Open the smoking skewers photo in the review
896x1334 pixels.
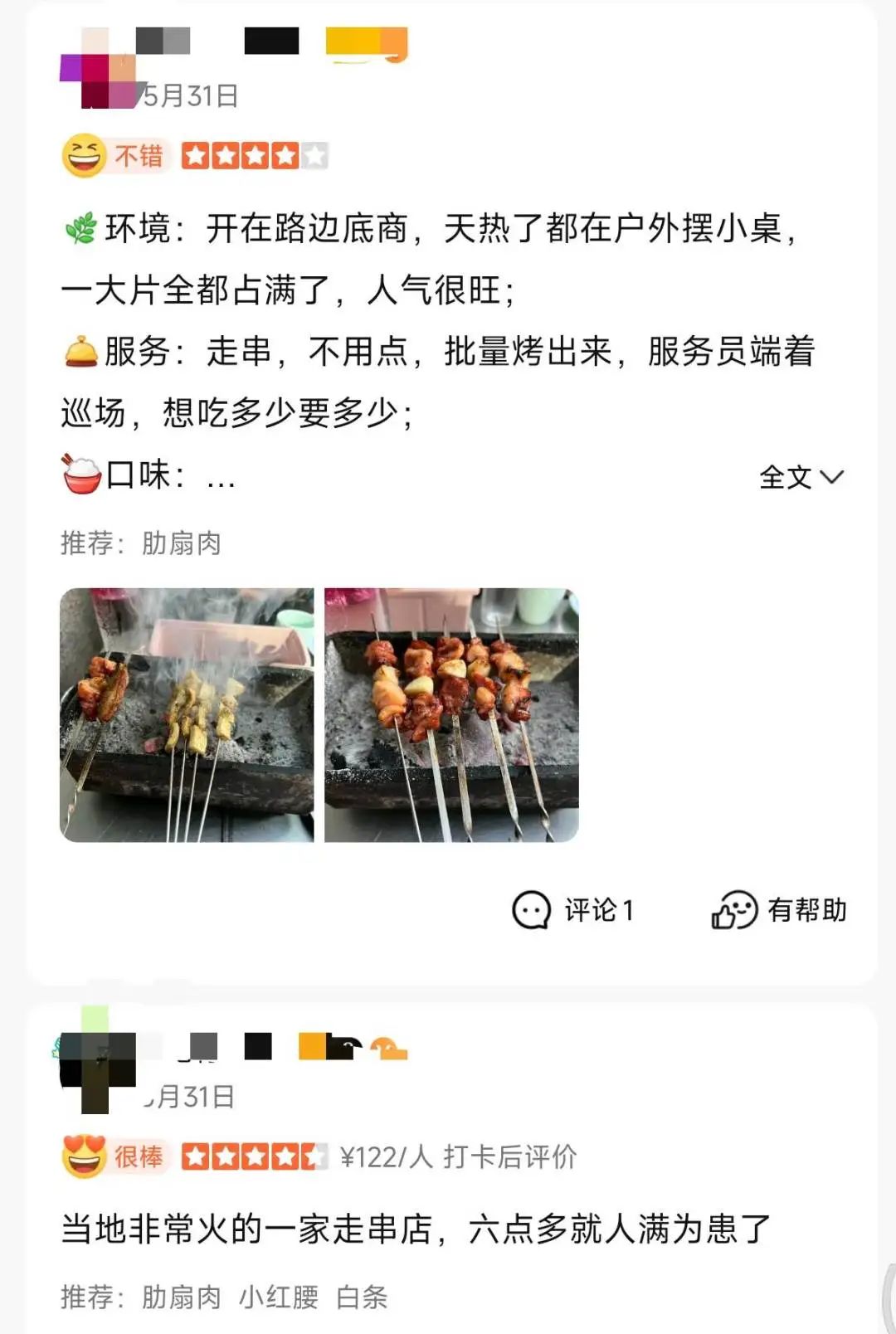click(187, 715)
